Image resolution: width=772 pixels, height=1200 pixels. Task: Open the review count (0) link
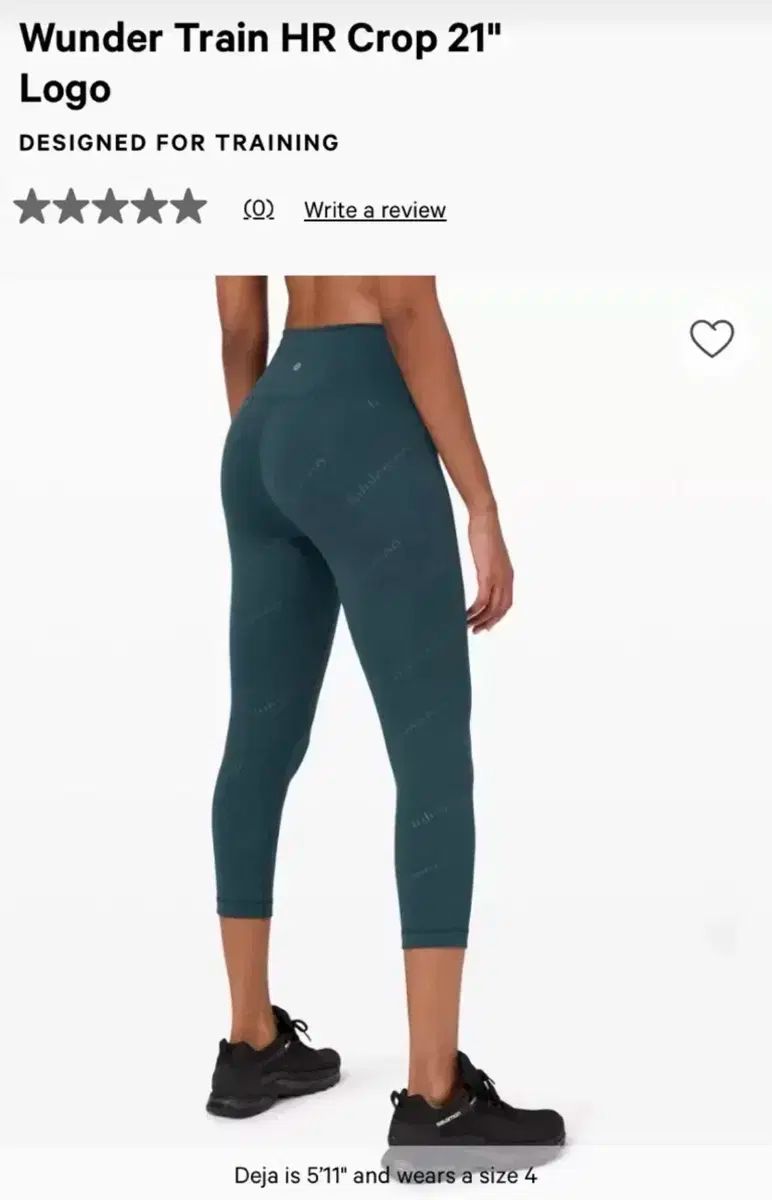tap(259, 209)
